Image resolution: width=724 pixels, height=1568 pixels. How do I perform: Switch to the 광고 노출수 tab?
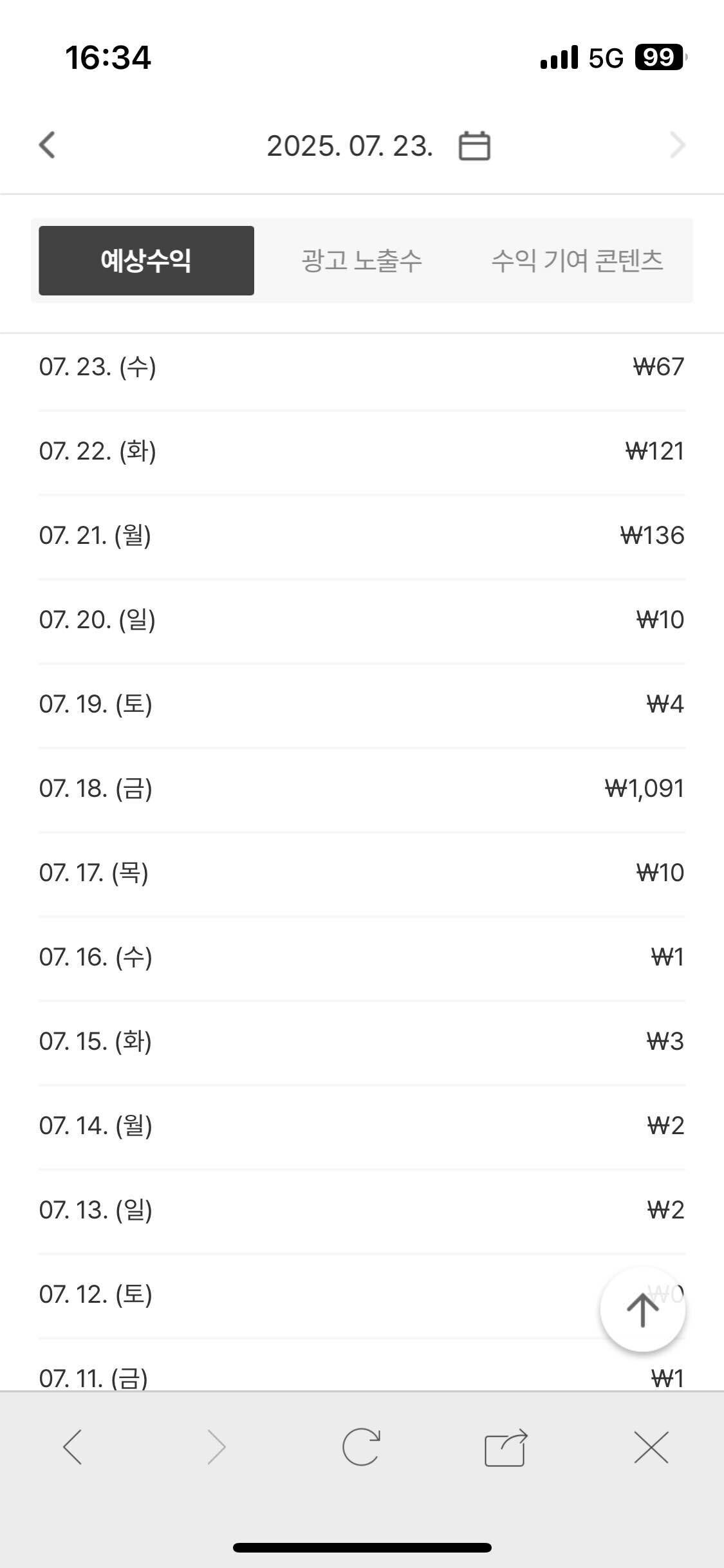pyautogui.click(x=362, y=261)
